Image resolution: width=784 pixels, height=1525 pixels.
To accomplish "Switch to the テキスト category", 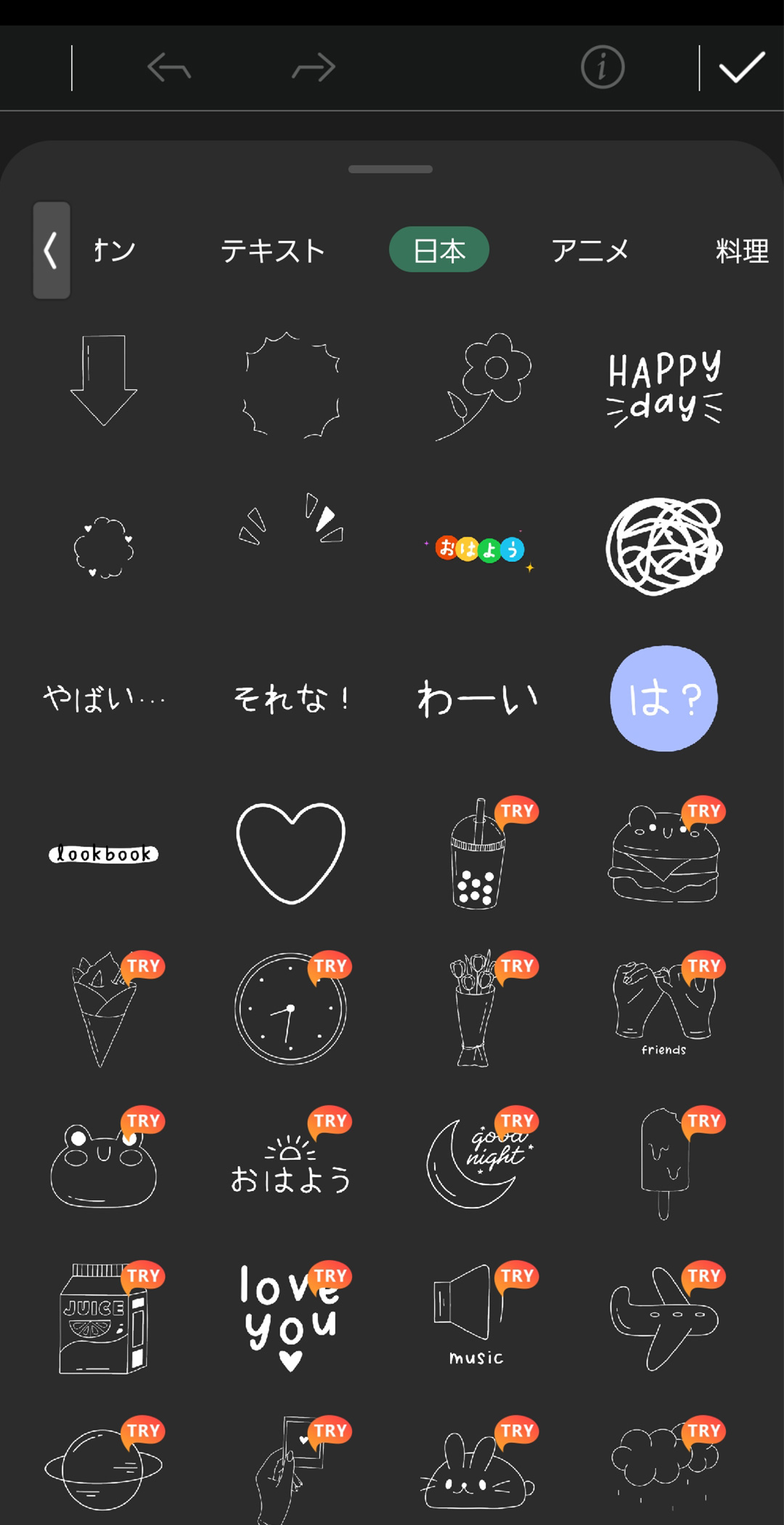I will click(272, 251).
